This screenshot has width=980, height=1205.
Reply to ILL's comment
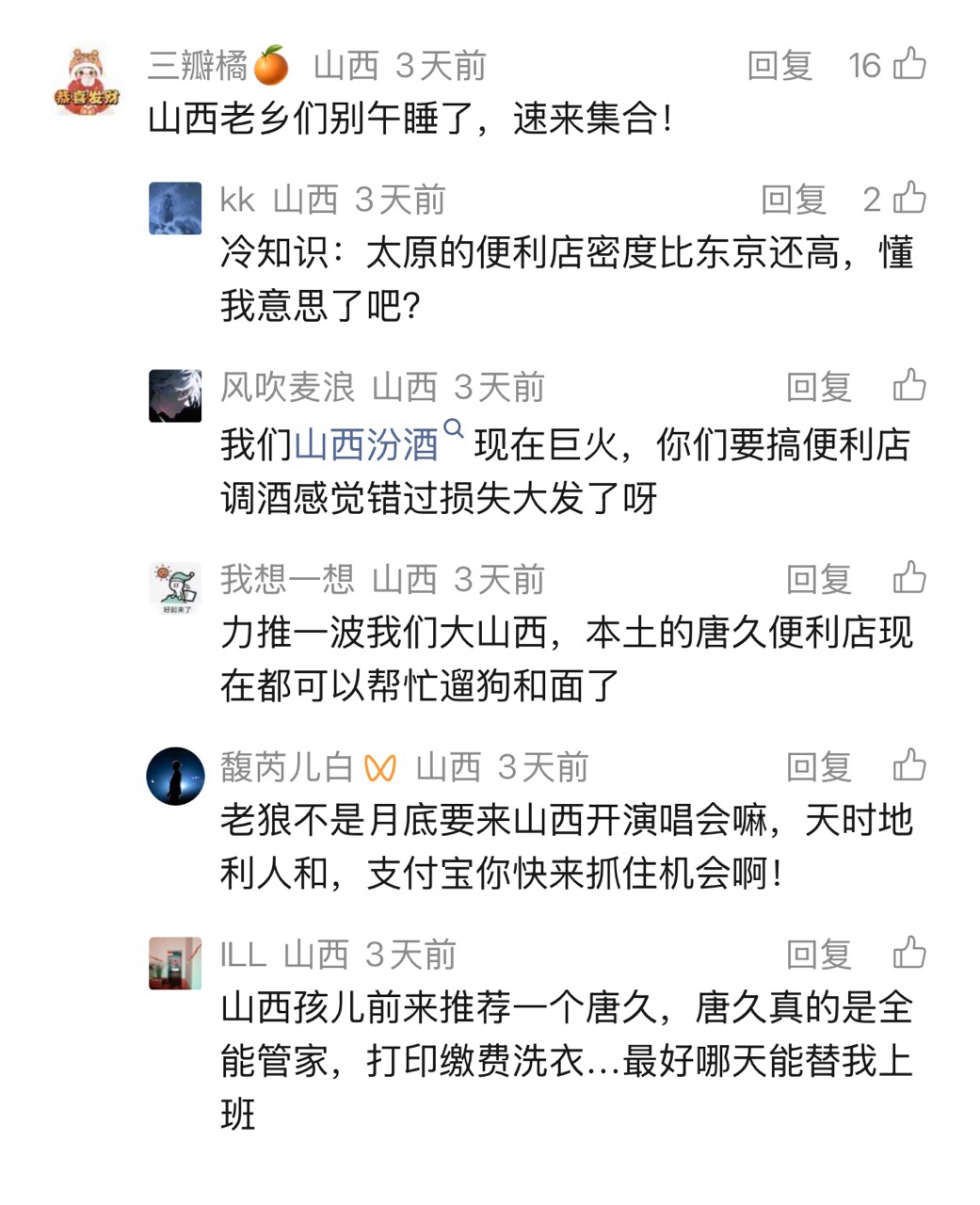coord(818,955)
